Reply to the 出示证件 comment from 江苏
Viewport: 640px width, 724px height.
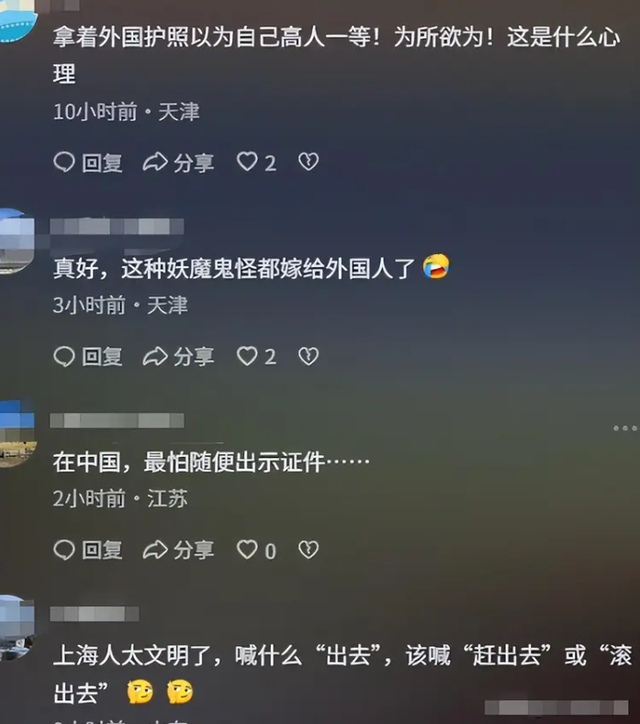(88, 549)
